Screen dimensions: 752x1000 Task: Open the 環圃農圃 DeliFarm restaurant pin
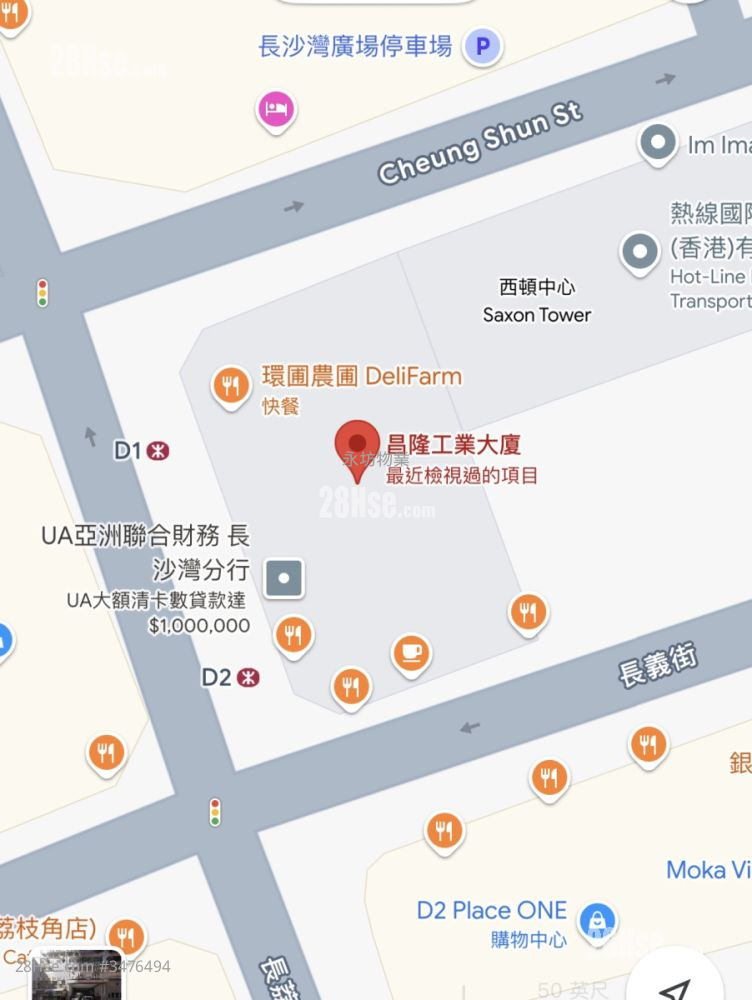(x=231, y=385)
